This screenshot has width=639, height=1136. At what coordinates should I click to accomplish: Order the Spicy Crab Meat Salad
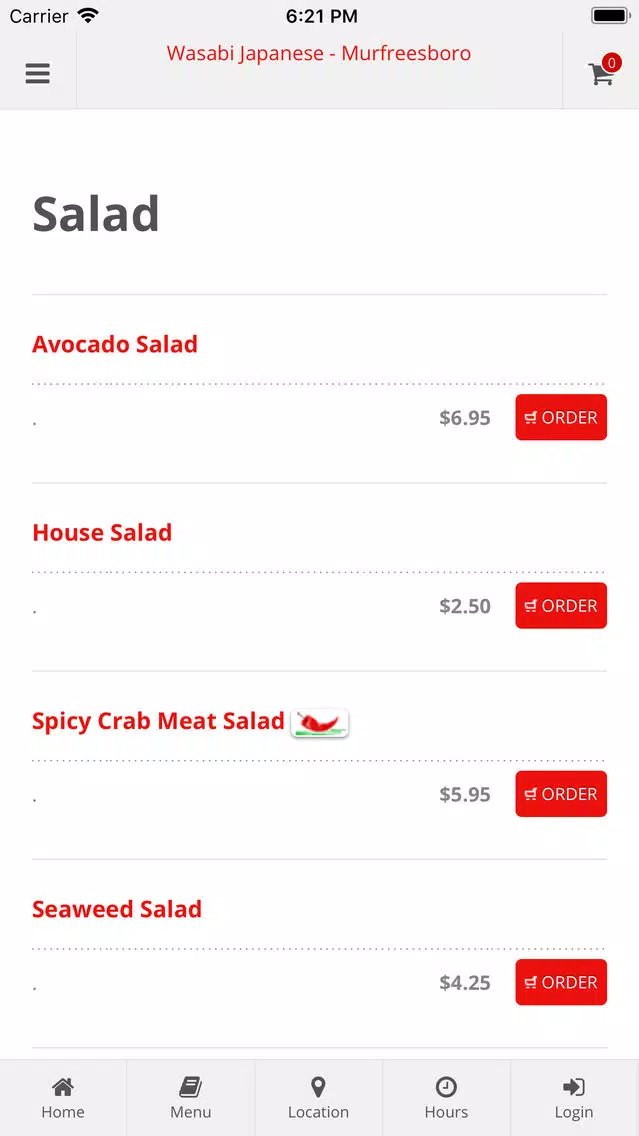tap(561, 794)
